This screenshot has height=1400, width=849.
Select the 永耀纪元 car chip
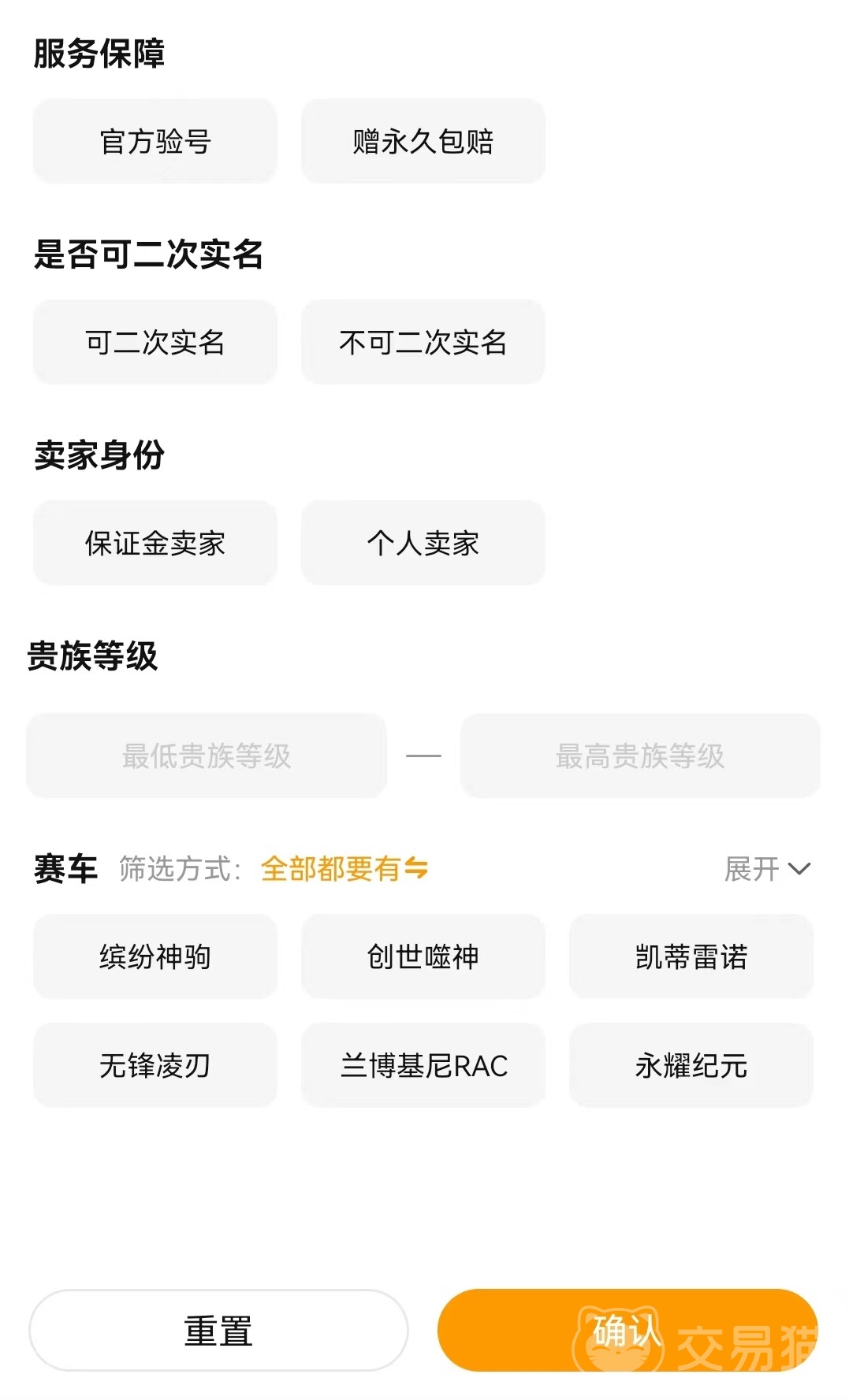point(691,1066)
